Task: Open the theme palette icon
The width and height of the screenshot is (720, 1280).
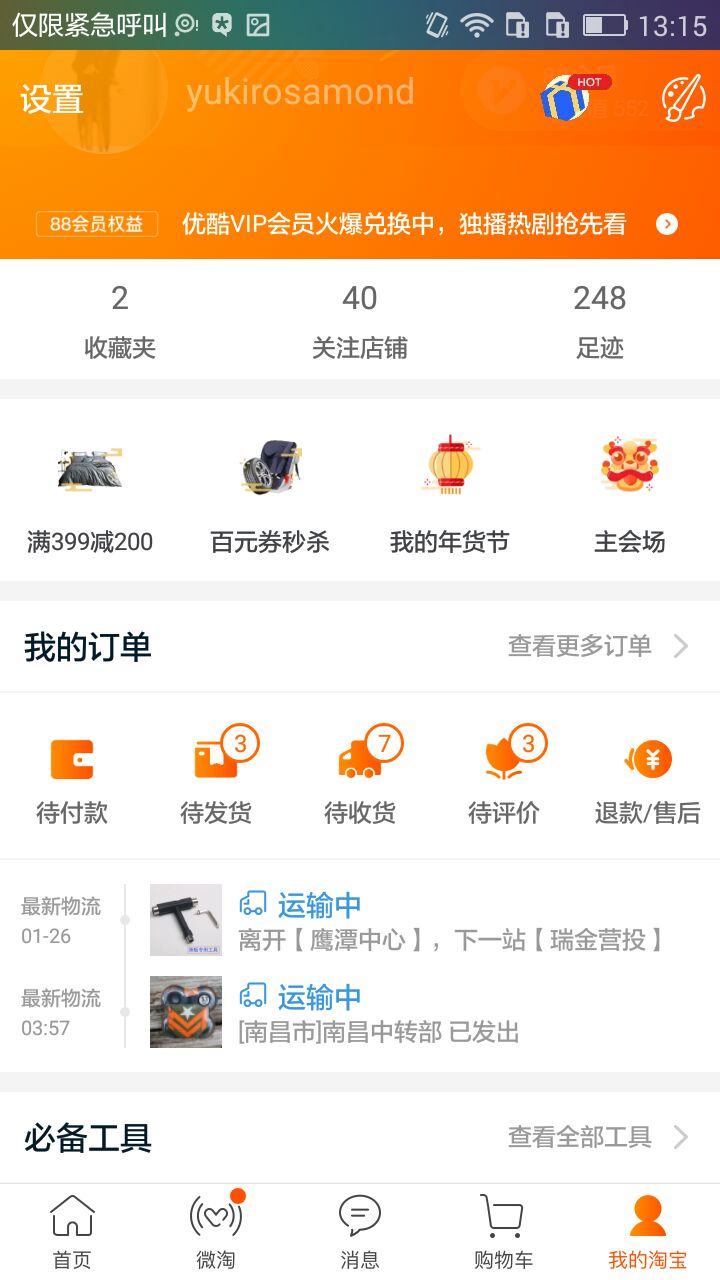Action: 684,98
